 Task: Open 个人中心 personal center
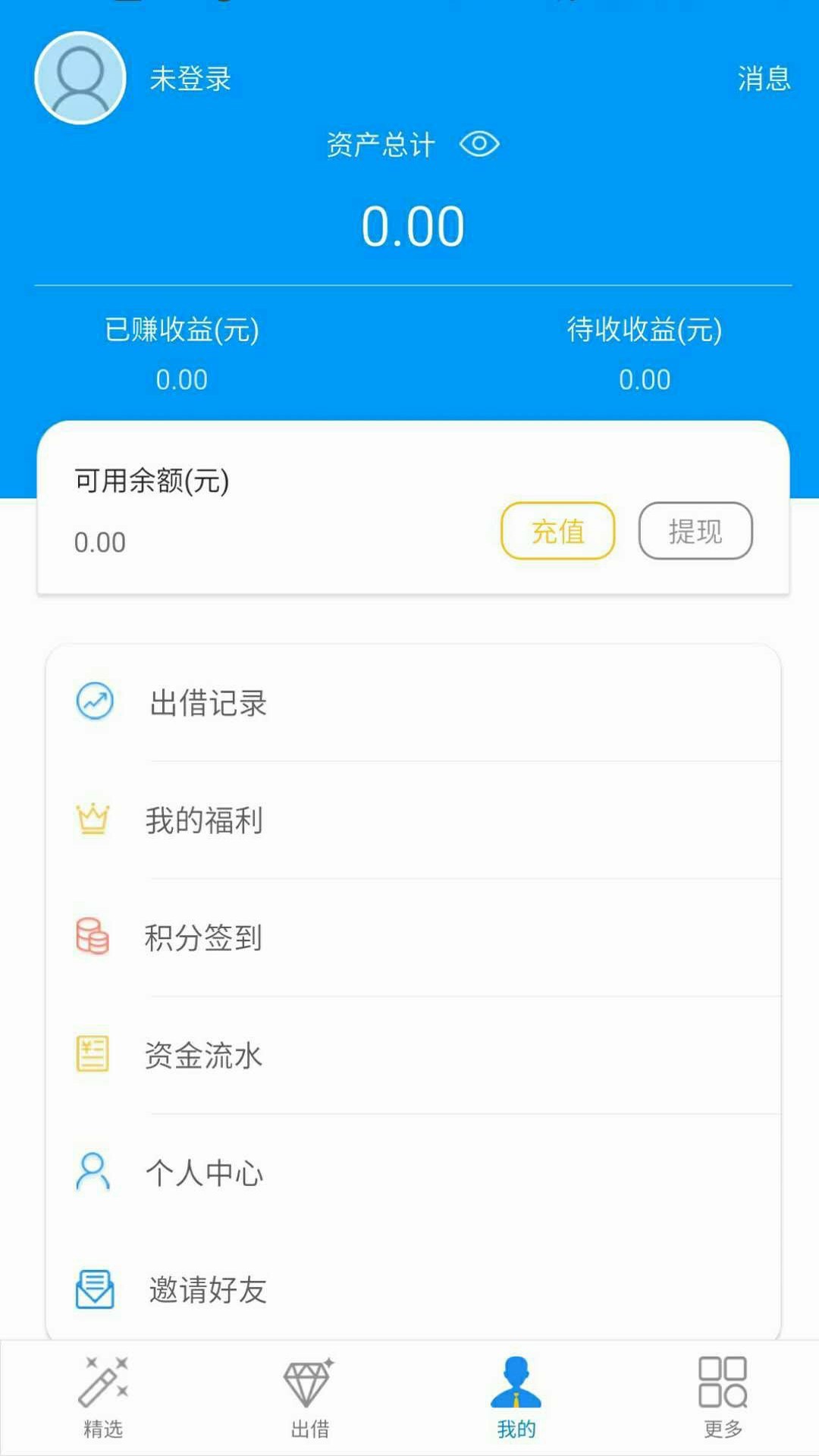(x=413, y=1173)
